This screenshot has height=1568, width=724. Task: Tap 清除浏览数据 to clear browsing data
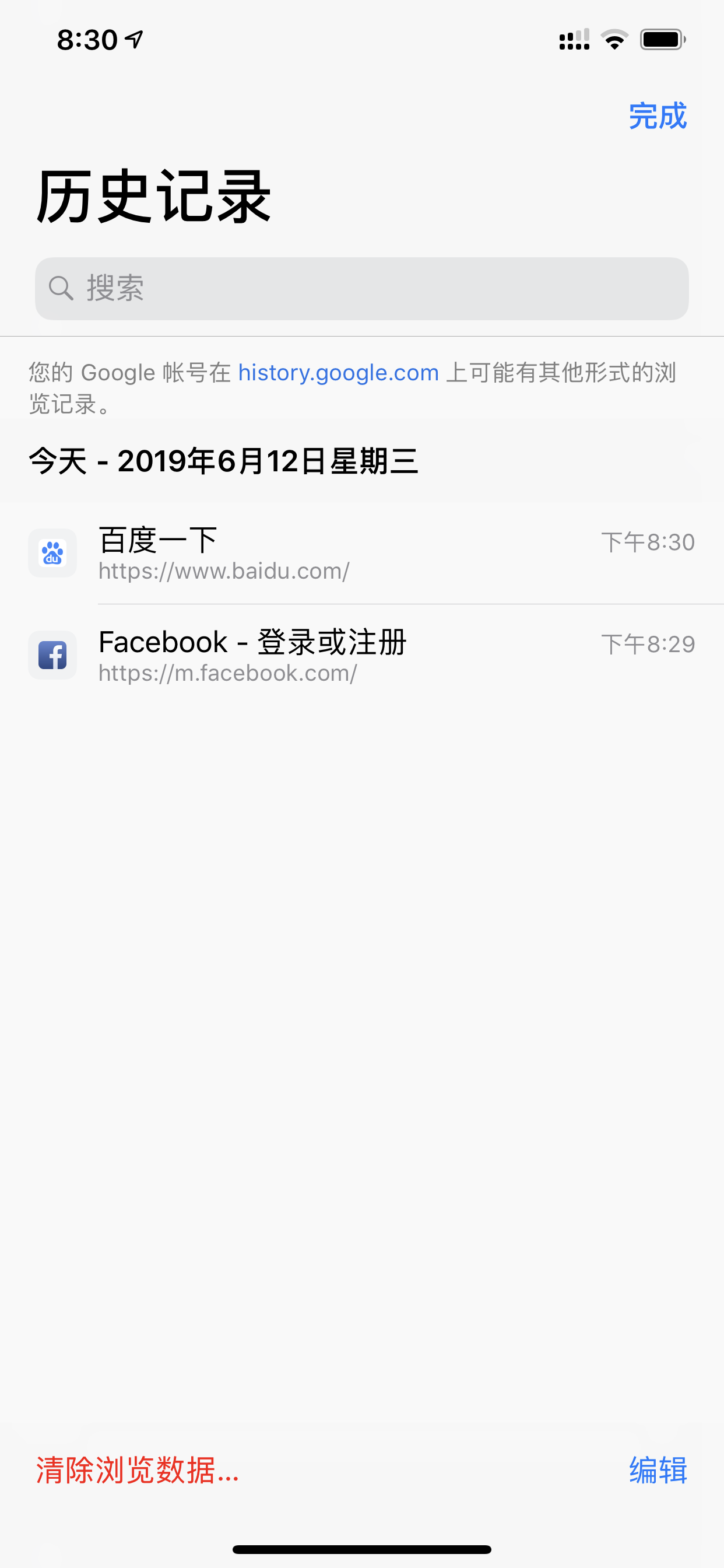coord(138,1470)
